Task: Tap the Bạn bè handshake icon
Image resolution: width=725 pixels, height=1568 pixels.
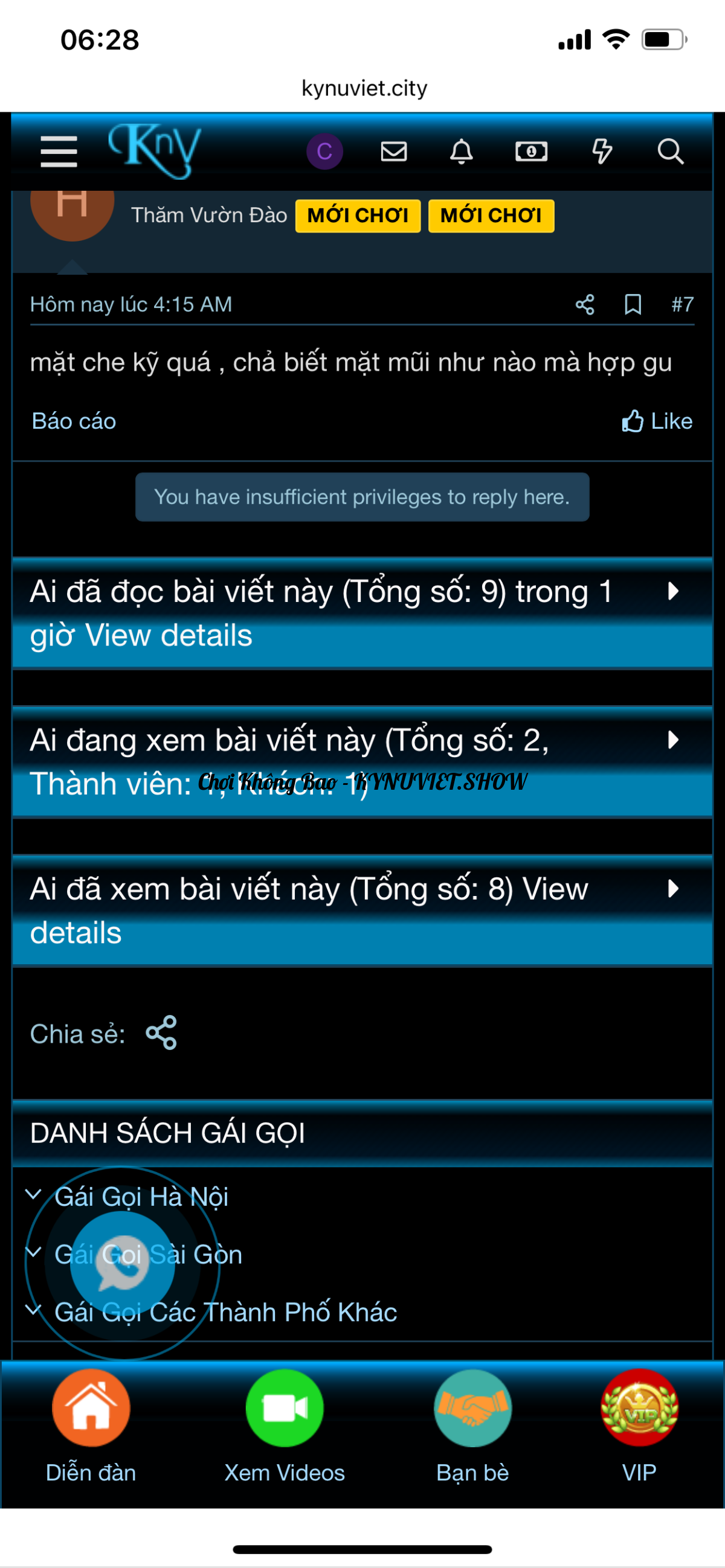Action: [x=473, y=1409]
